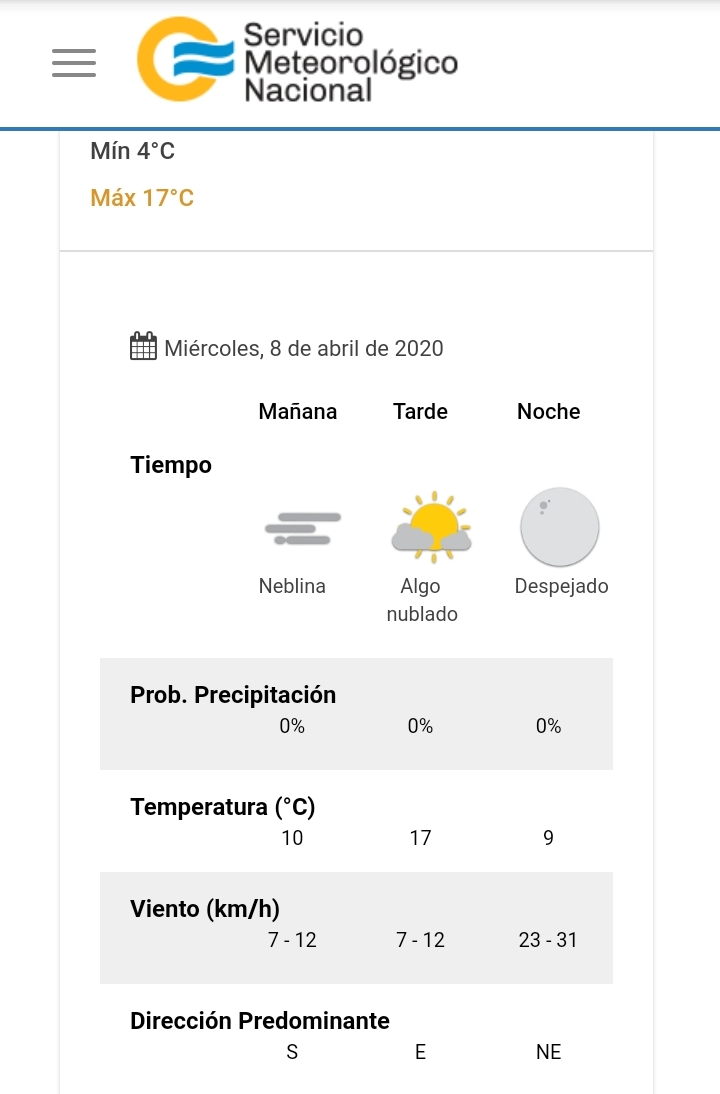
Task: Go to the Servicio Meteorológico Nacional homepage
Action: 297,62
